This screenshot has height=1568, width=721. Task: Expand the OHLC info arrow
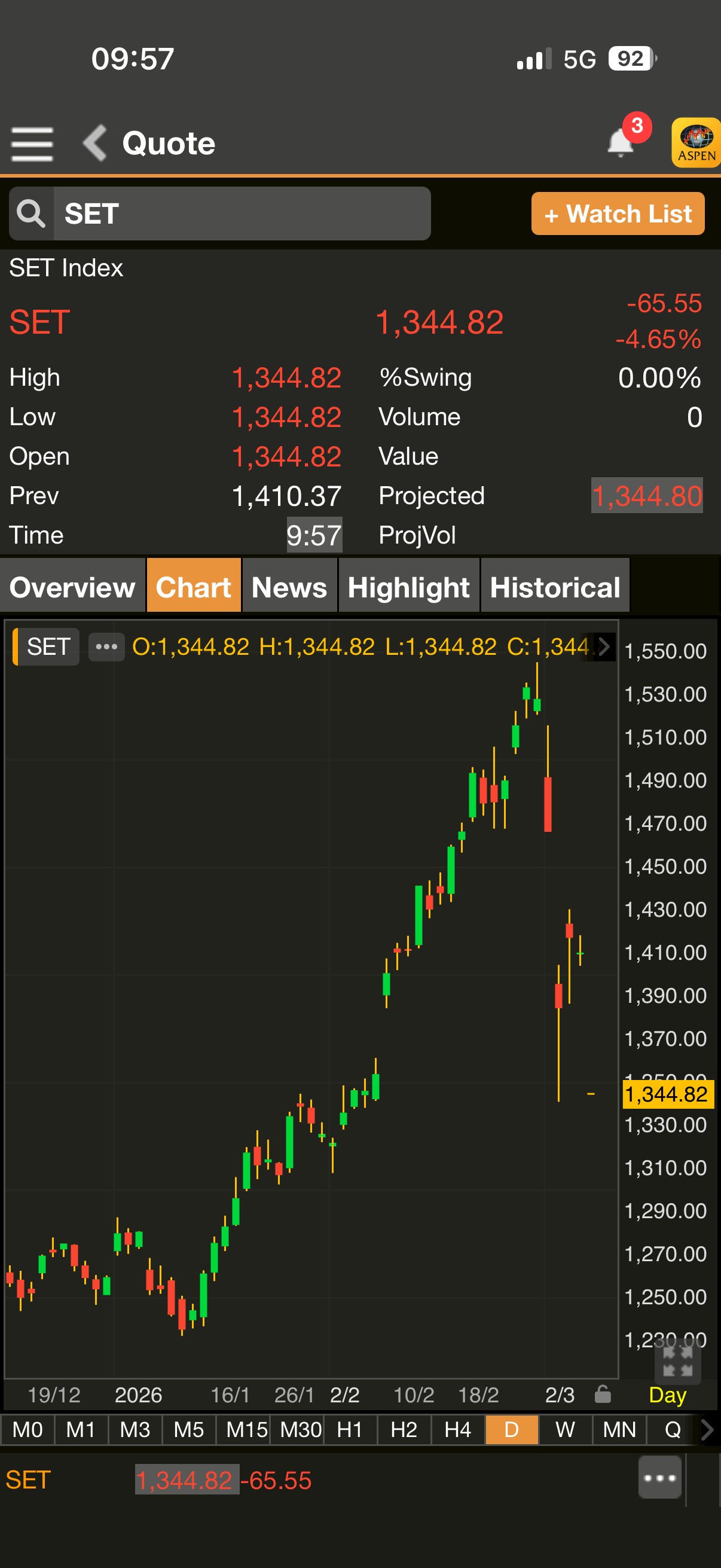(x=604, y=646)
